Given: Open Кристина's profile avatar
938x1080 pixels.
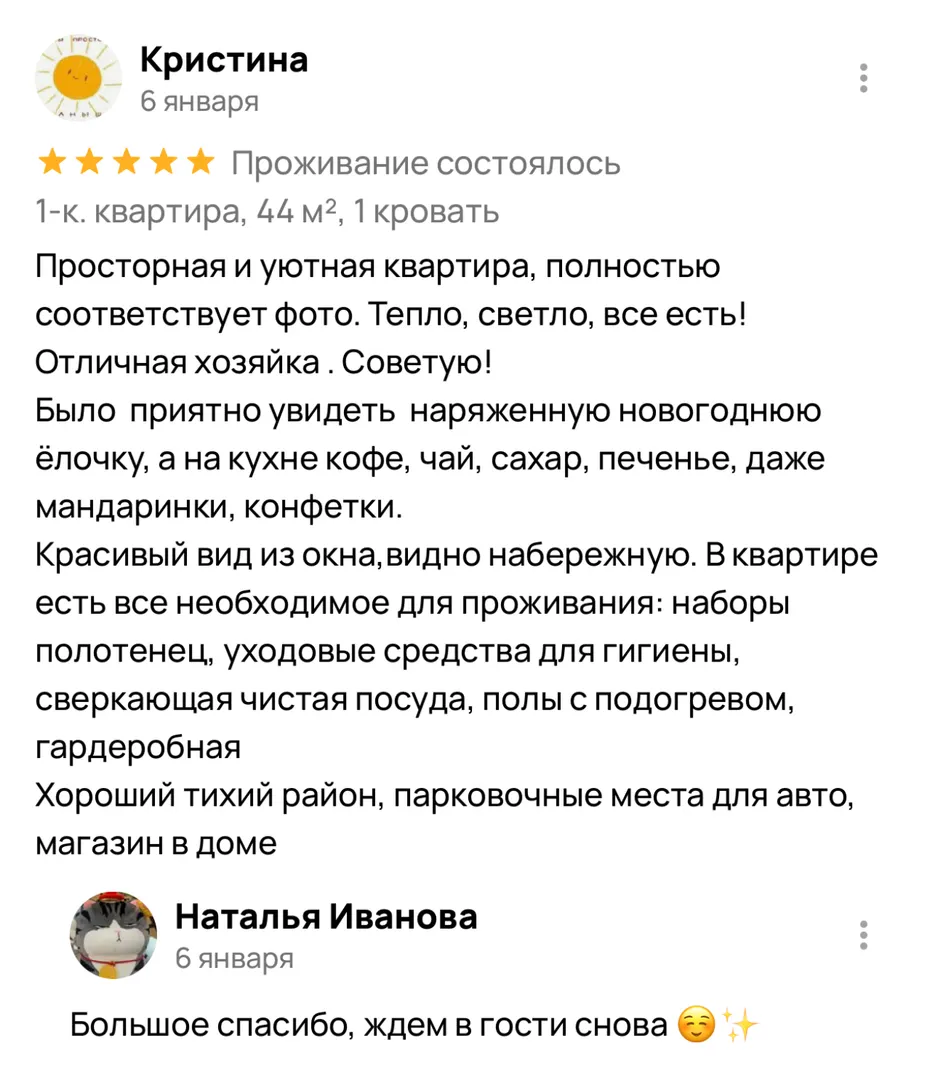Looking at the screenshot, I should (x=78, y=78).
